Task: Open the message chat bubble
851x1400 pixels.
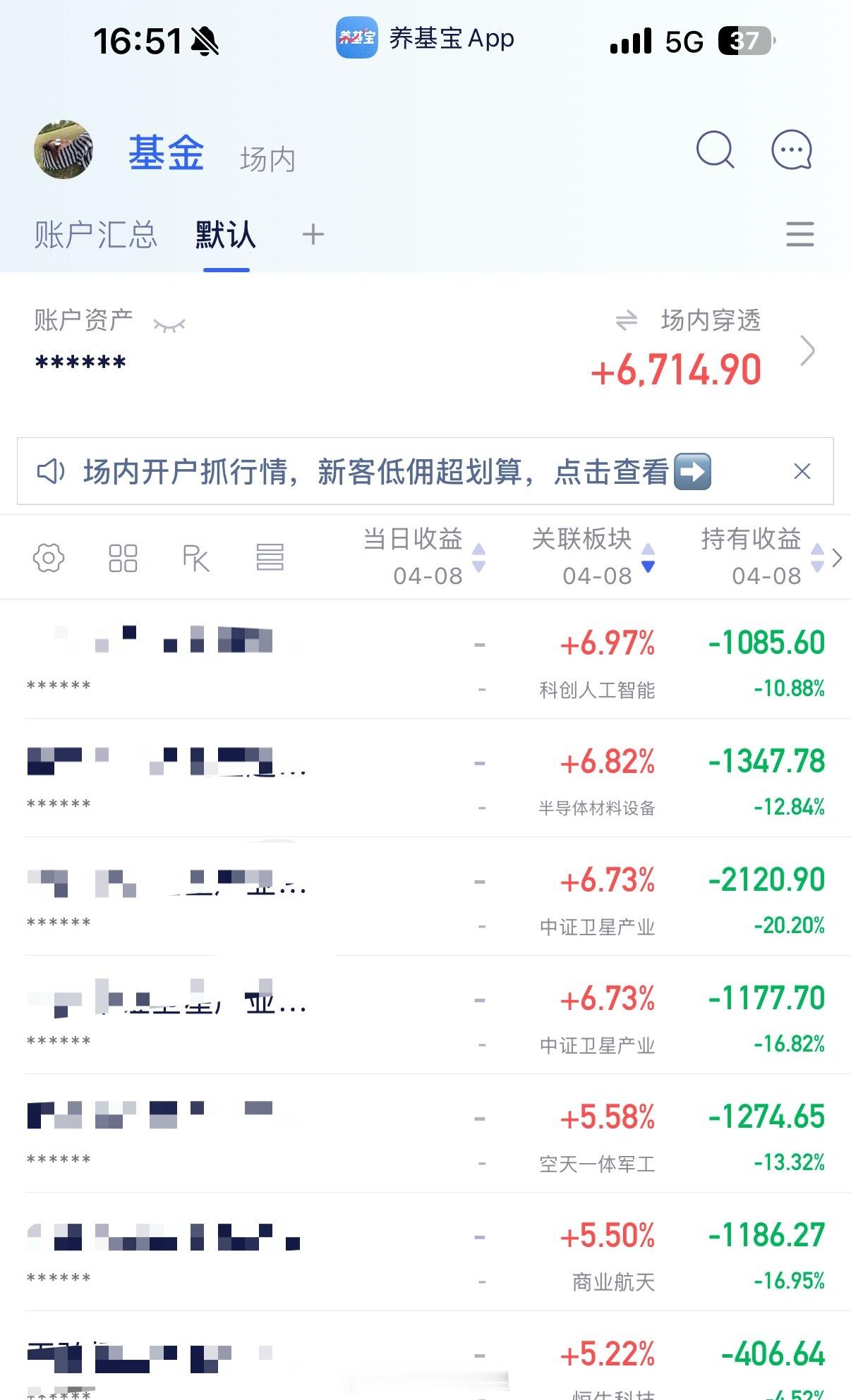Action: (792, 150)
